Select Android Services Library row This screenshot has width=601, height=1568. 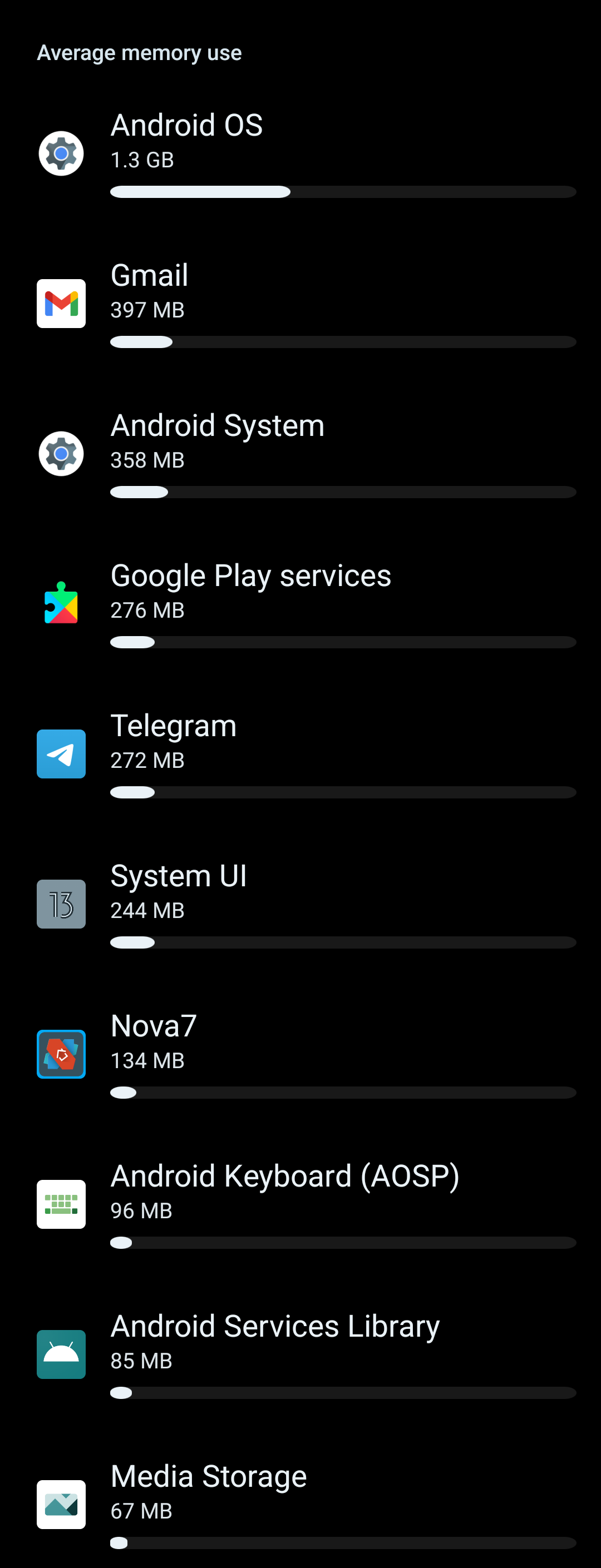pyautogui.click(x=300, y=1354)
